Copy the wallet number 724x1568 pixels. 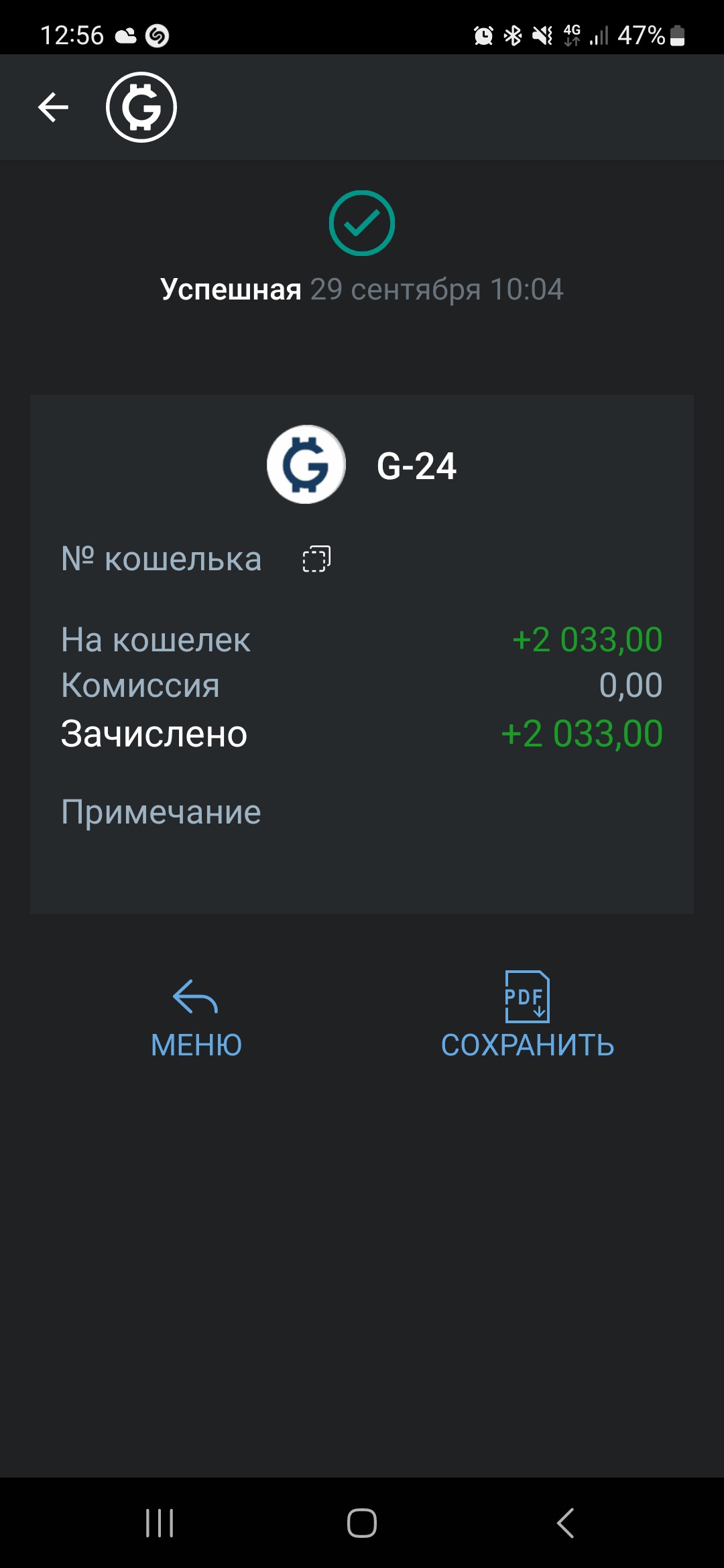coord(316,559)
